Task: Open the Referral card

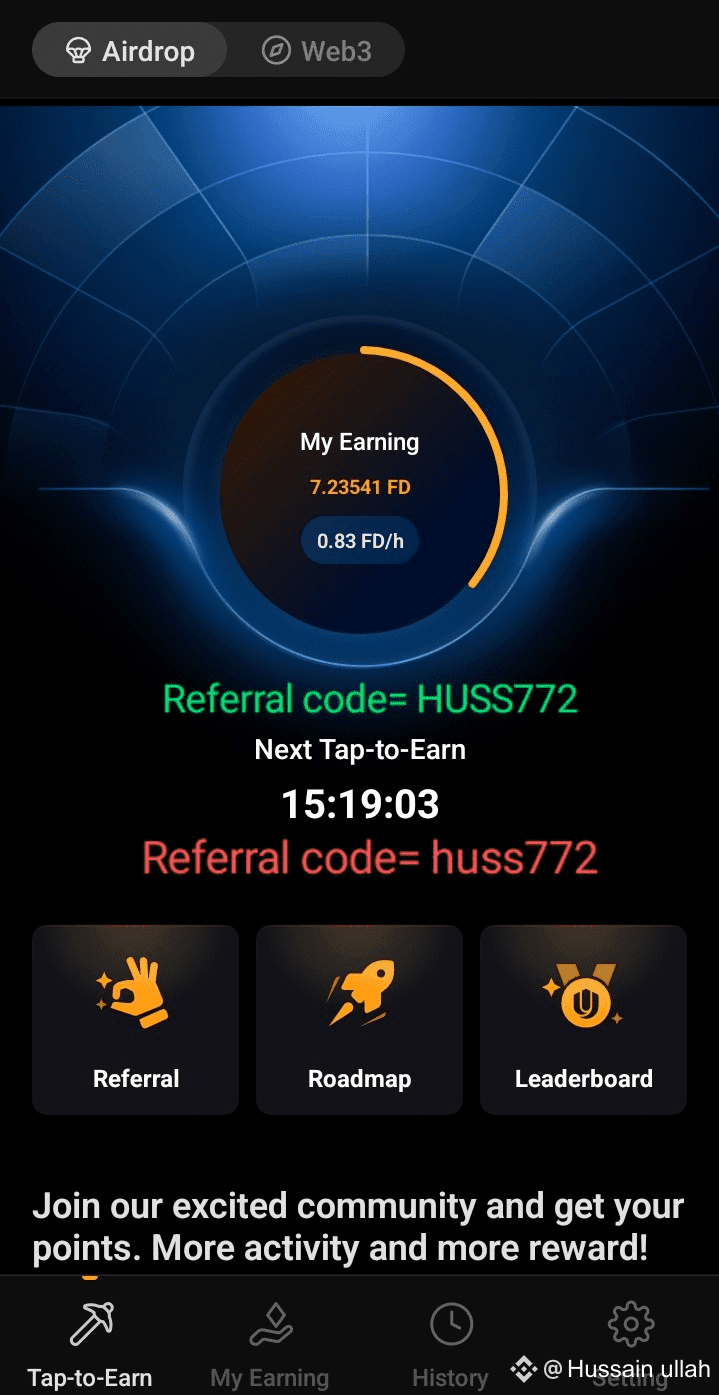Action: [x=136, y=1019]
